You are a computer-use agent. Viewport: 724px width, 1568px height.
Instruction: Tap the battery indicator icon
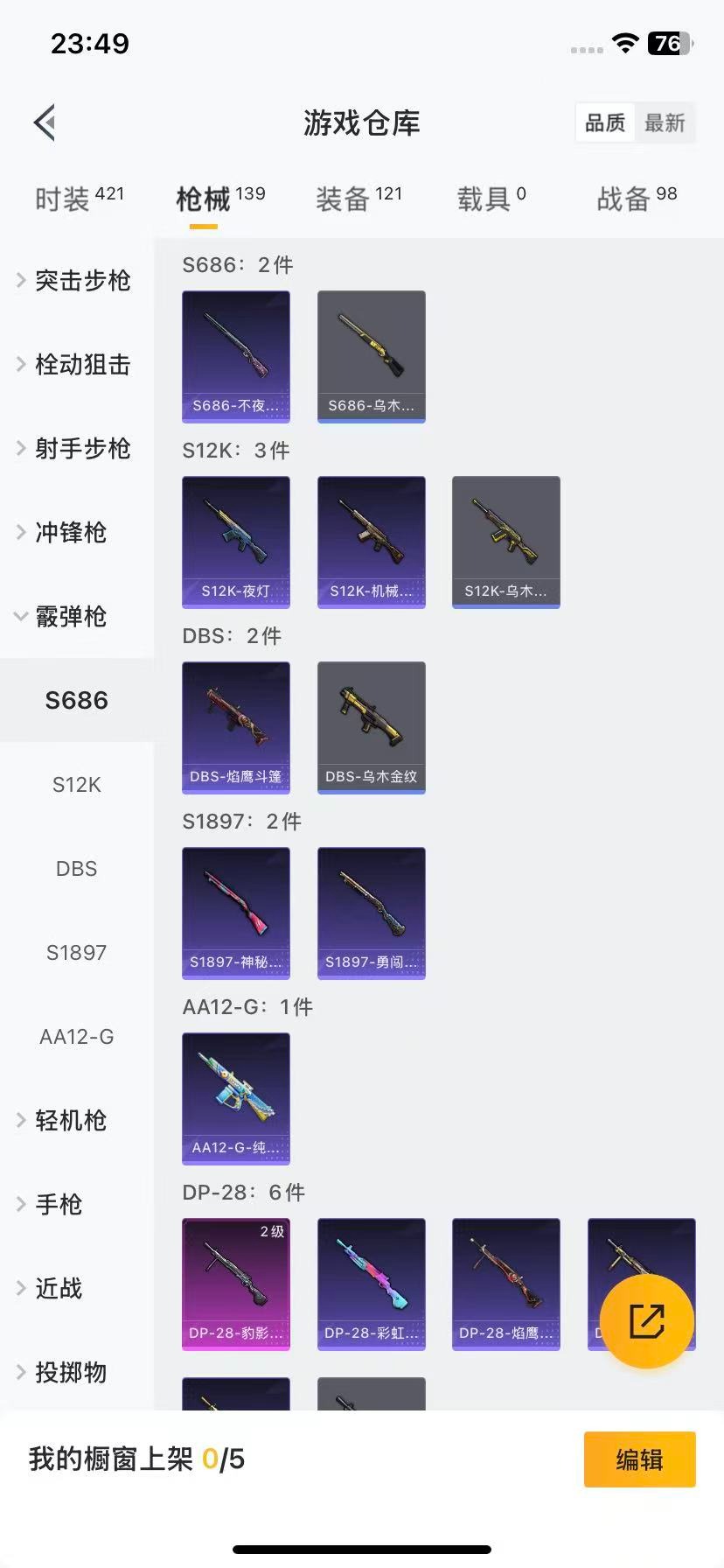point(666,43)
